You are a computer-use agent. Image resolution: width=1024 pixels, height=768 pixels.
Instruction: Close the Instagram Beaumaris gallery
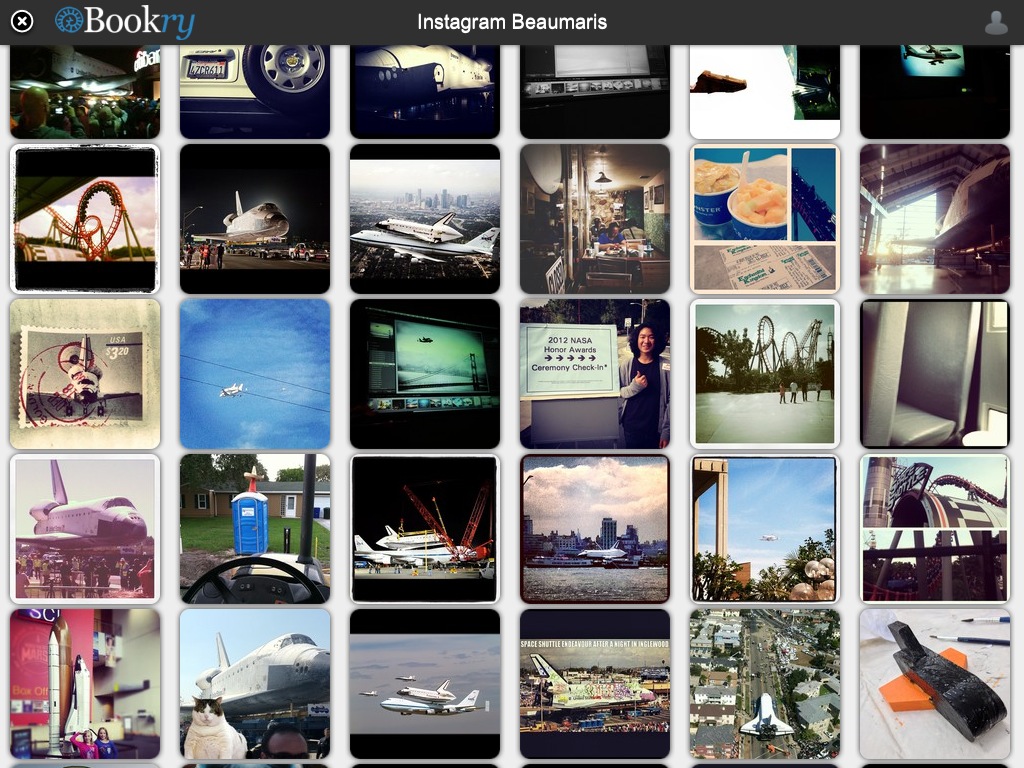[22, 22]
